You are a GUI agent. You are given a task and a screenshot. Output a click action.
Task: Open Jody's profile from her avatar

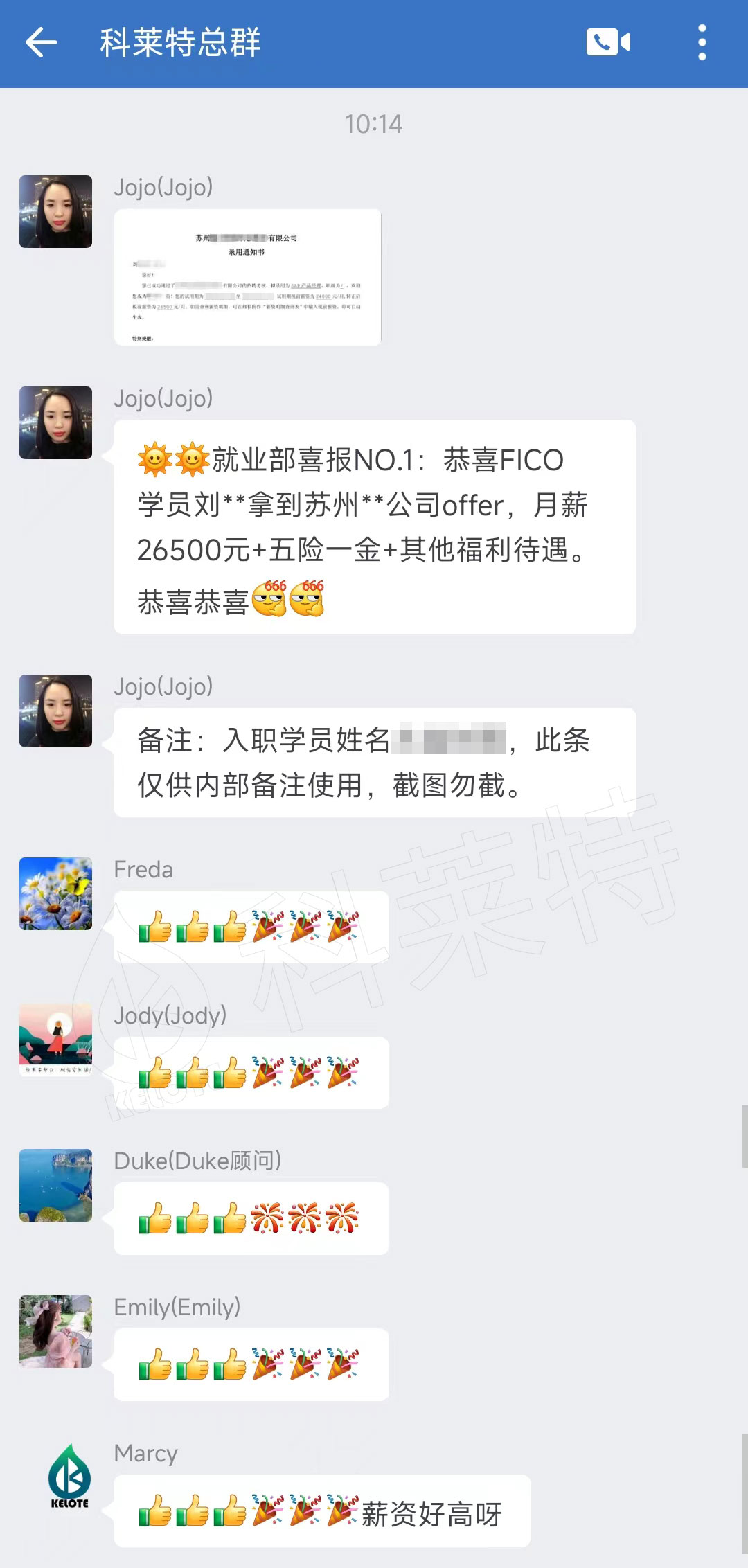click(55, 1039)
